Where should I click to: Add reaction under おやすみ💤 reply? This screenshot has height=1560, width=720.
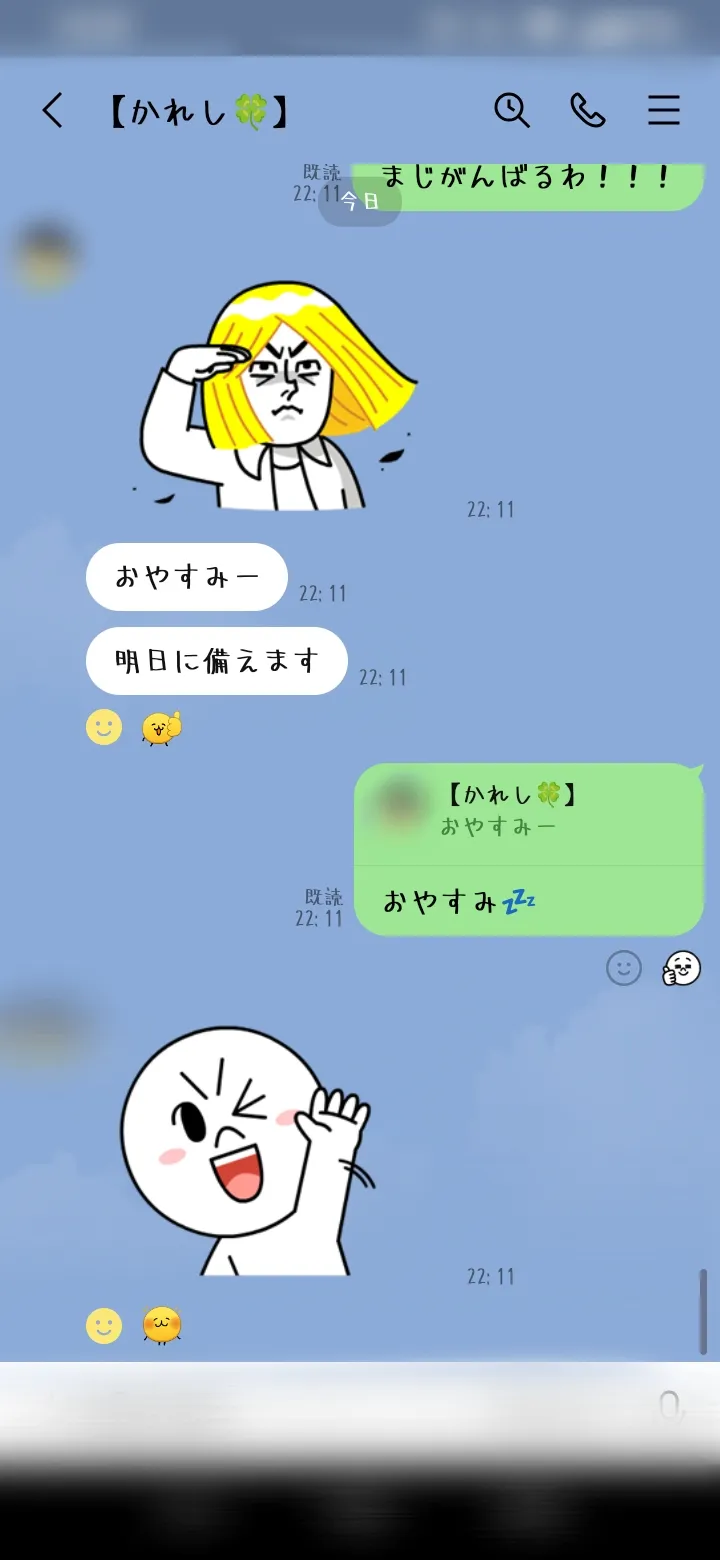(624, 968)
